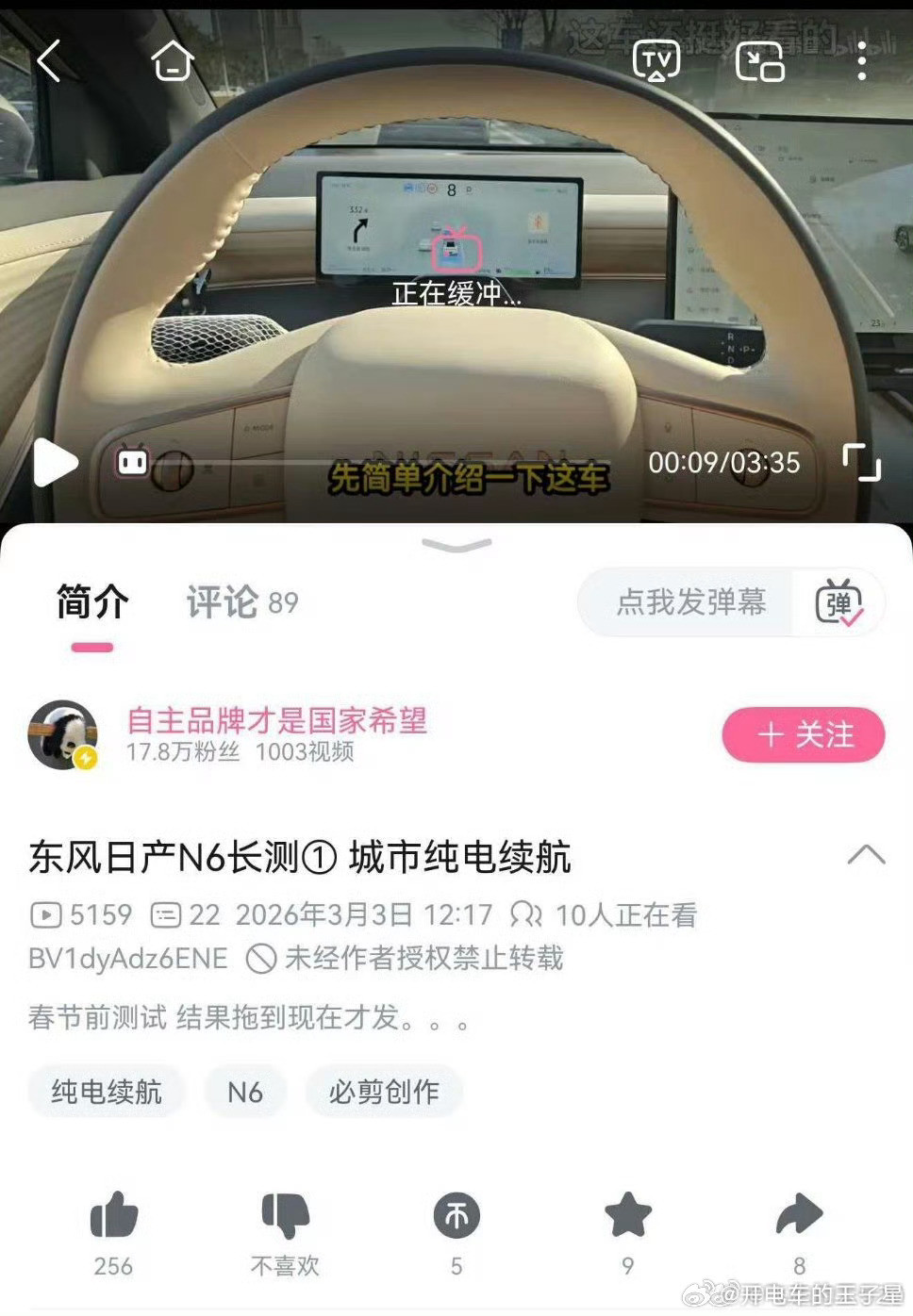Open the 简介 intro tab

point(90,603)
